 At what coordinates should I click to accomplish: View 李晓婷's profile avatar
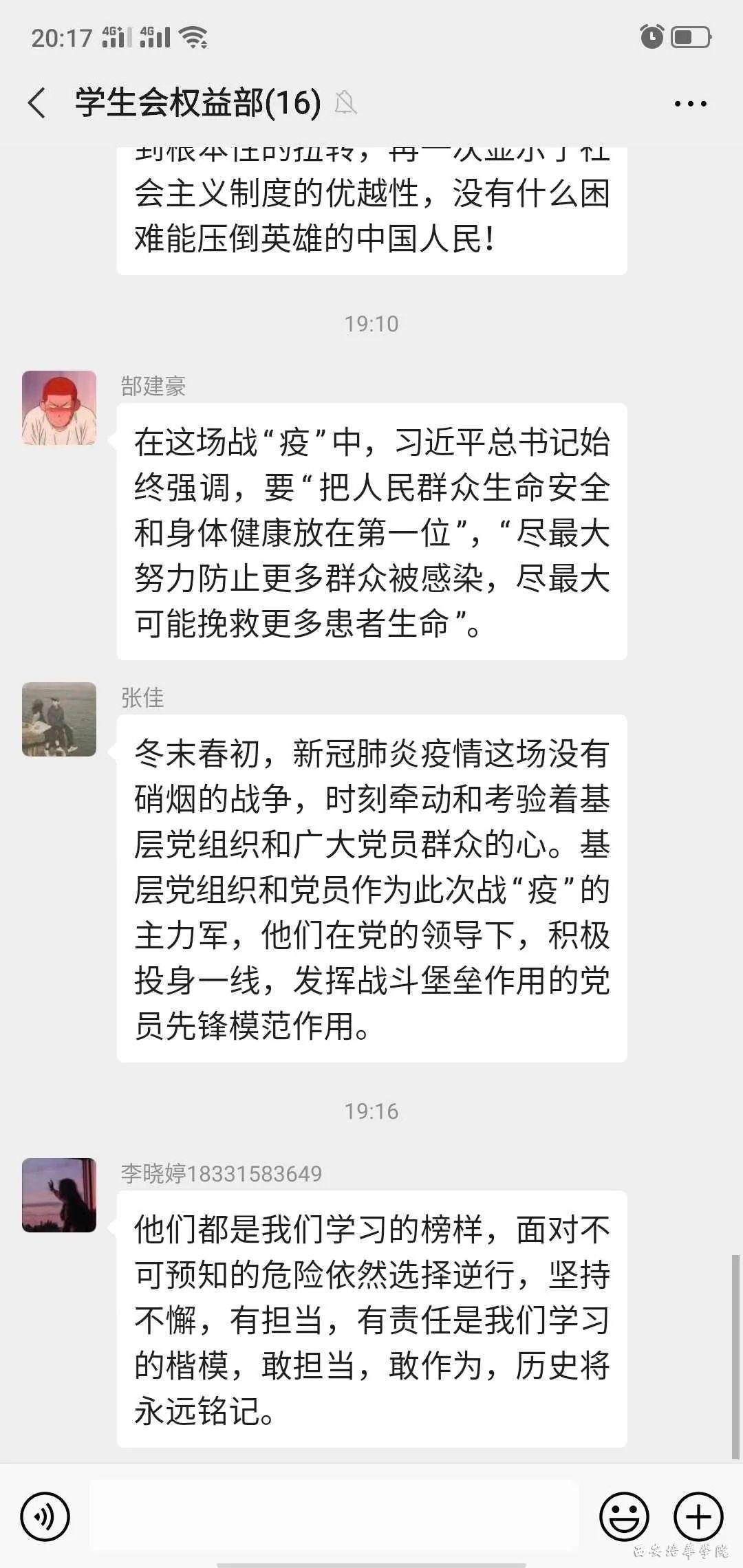[x=59, y=1195]
